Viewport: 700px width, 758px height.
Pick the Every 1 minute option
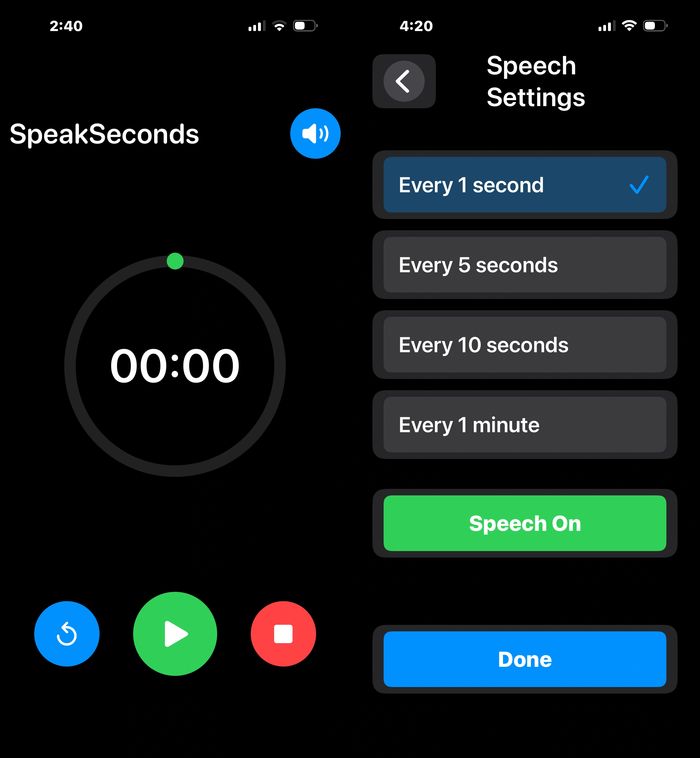click(524, 425)
